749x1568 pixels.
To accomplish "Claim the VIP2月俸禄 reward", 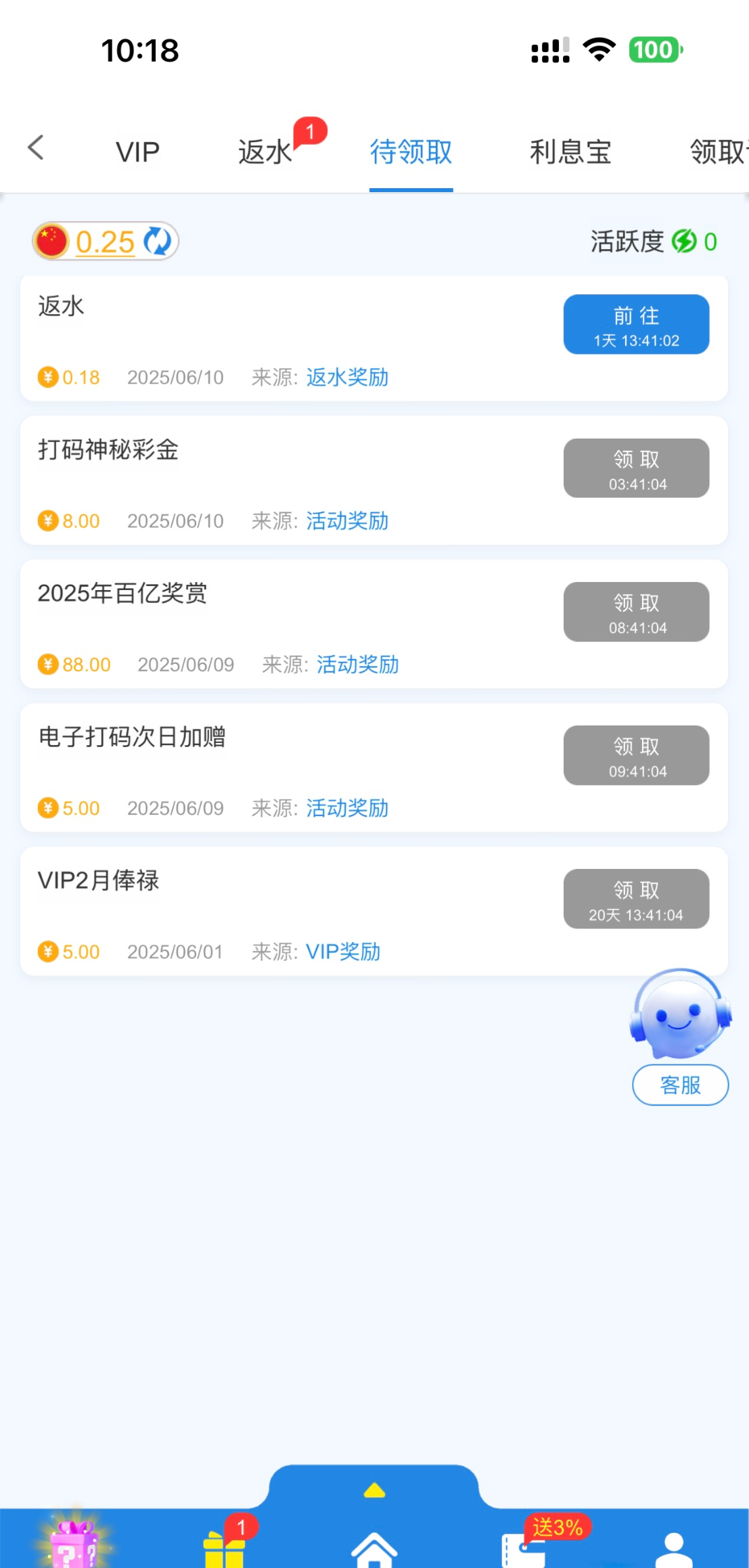I will [636, 899].
